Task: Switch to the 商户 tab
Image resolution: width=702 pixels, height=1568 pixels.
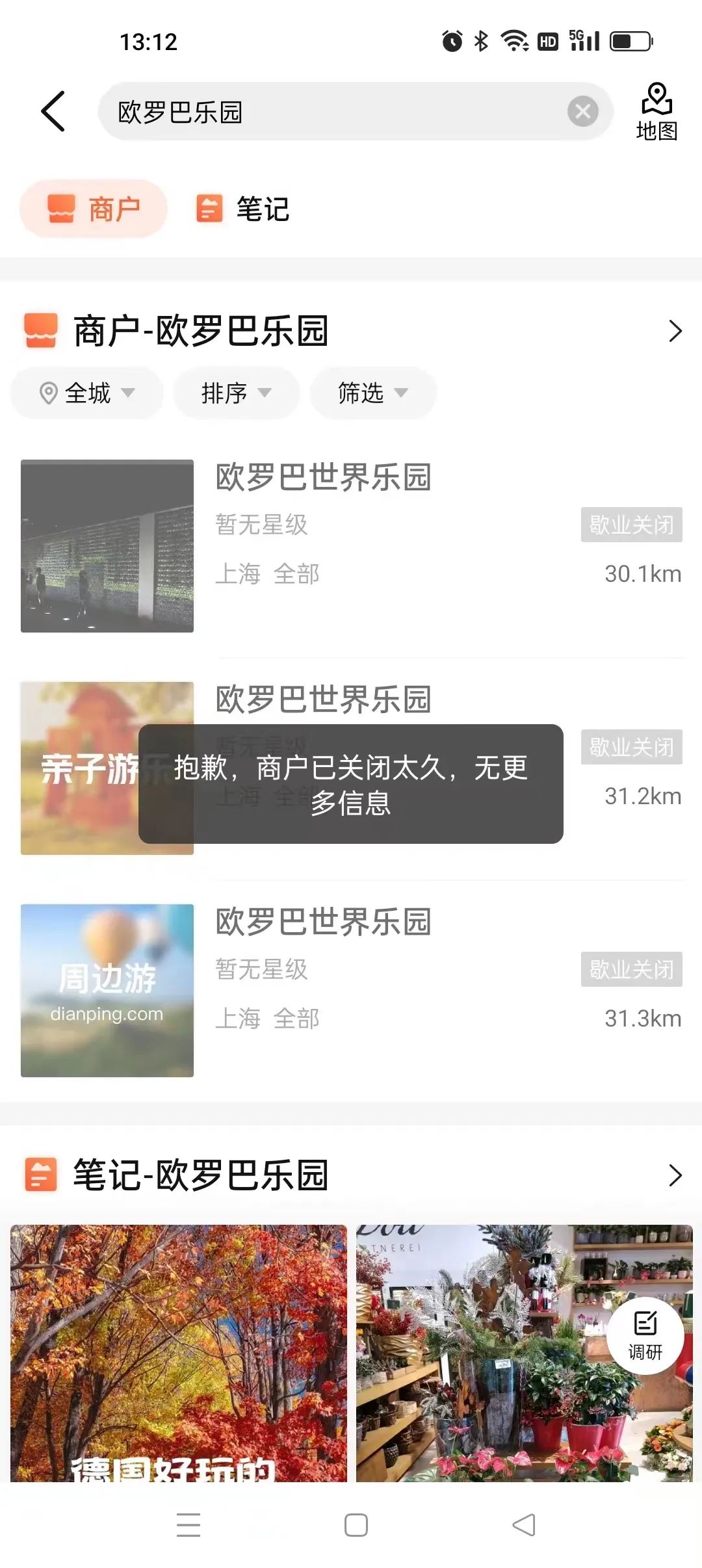Action: 94,209
